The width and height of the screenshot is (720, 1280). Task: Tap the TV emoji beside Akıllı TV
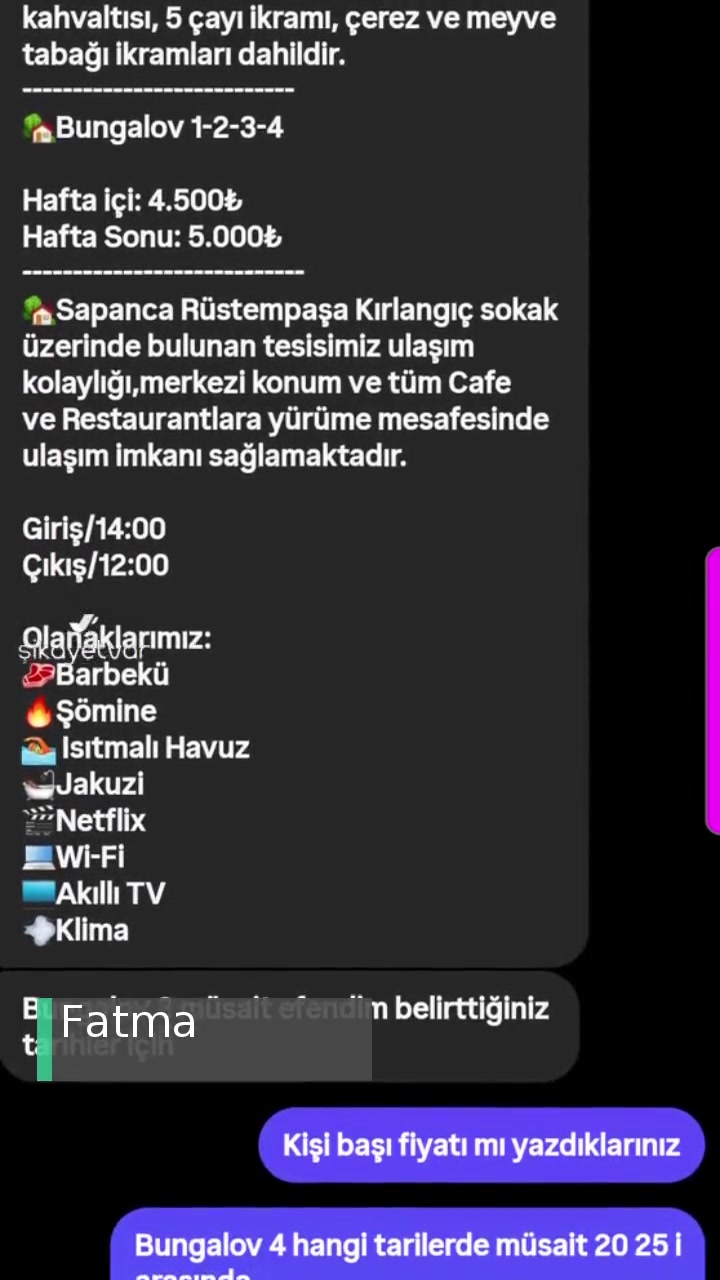37,893
